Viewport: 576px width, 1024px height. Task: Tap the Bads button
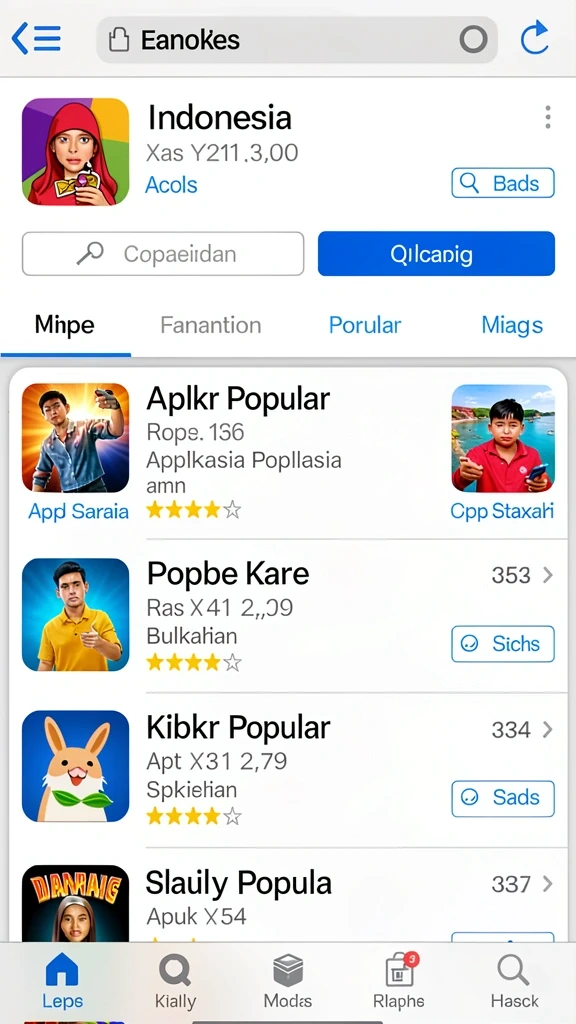(502, 183)
